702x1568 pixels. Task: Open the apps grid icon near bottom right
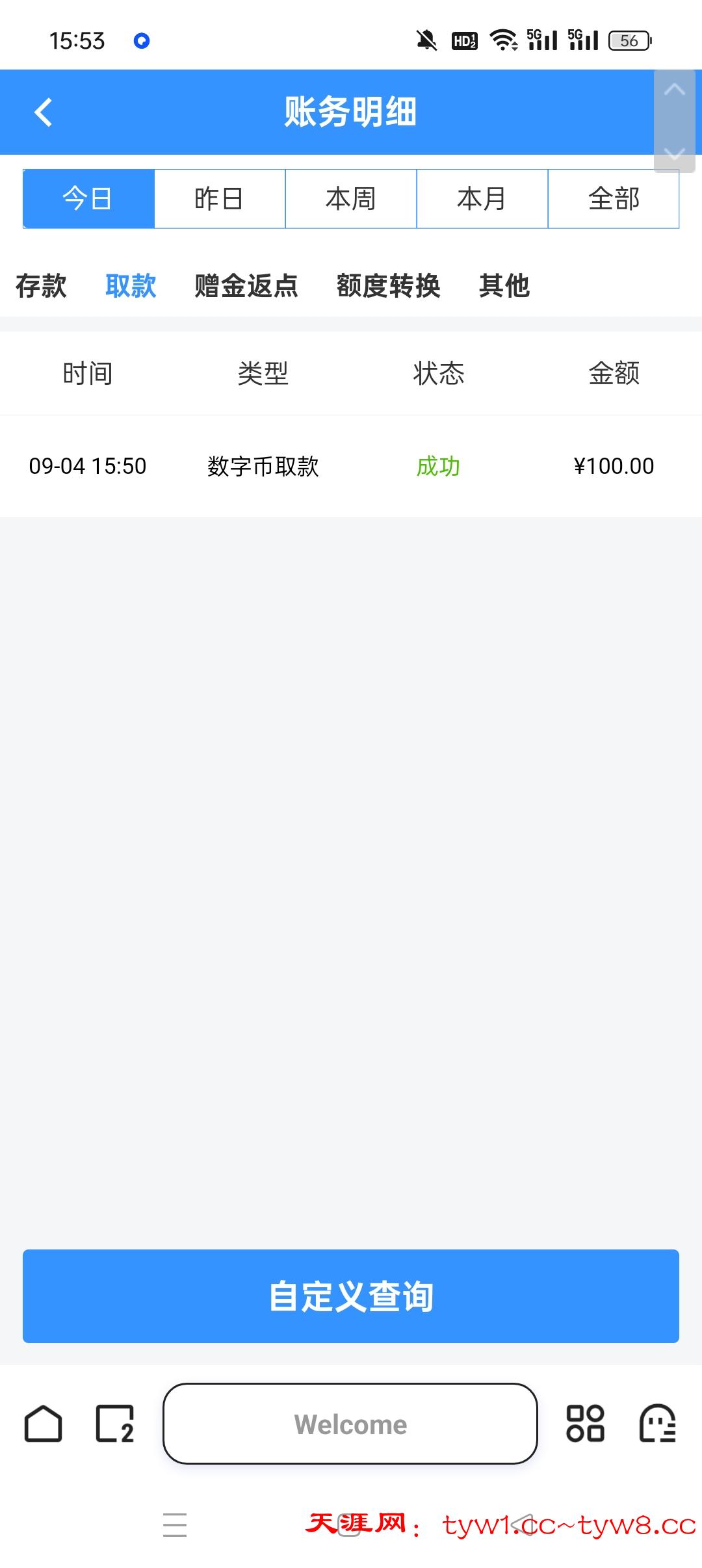(586, 1424)
